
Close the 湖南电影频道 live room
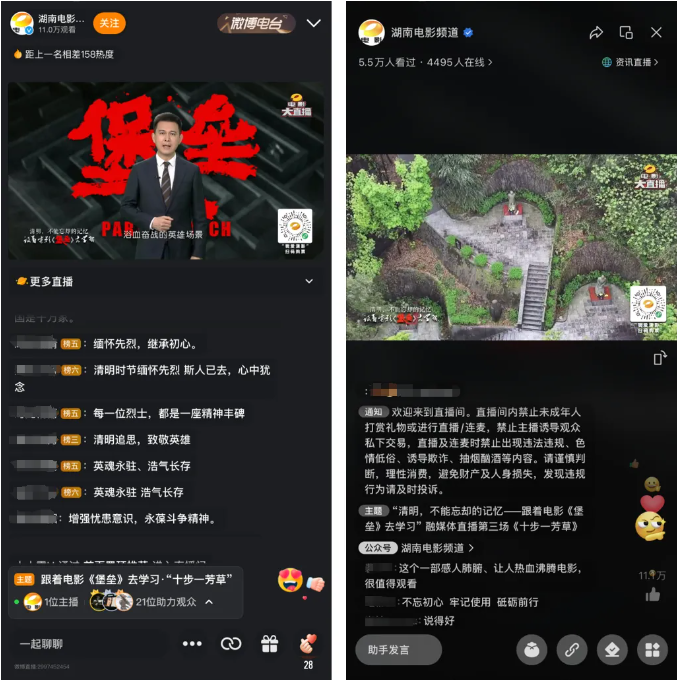pos(656,33)
